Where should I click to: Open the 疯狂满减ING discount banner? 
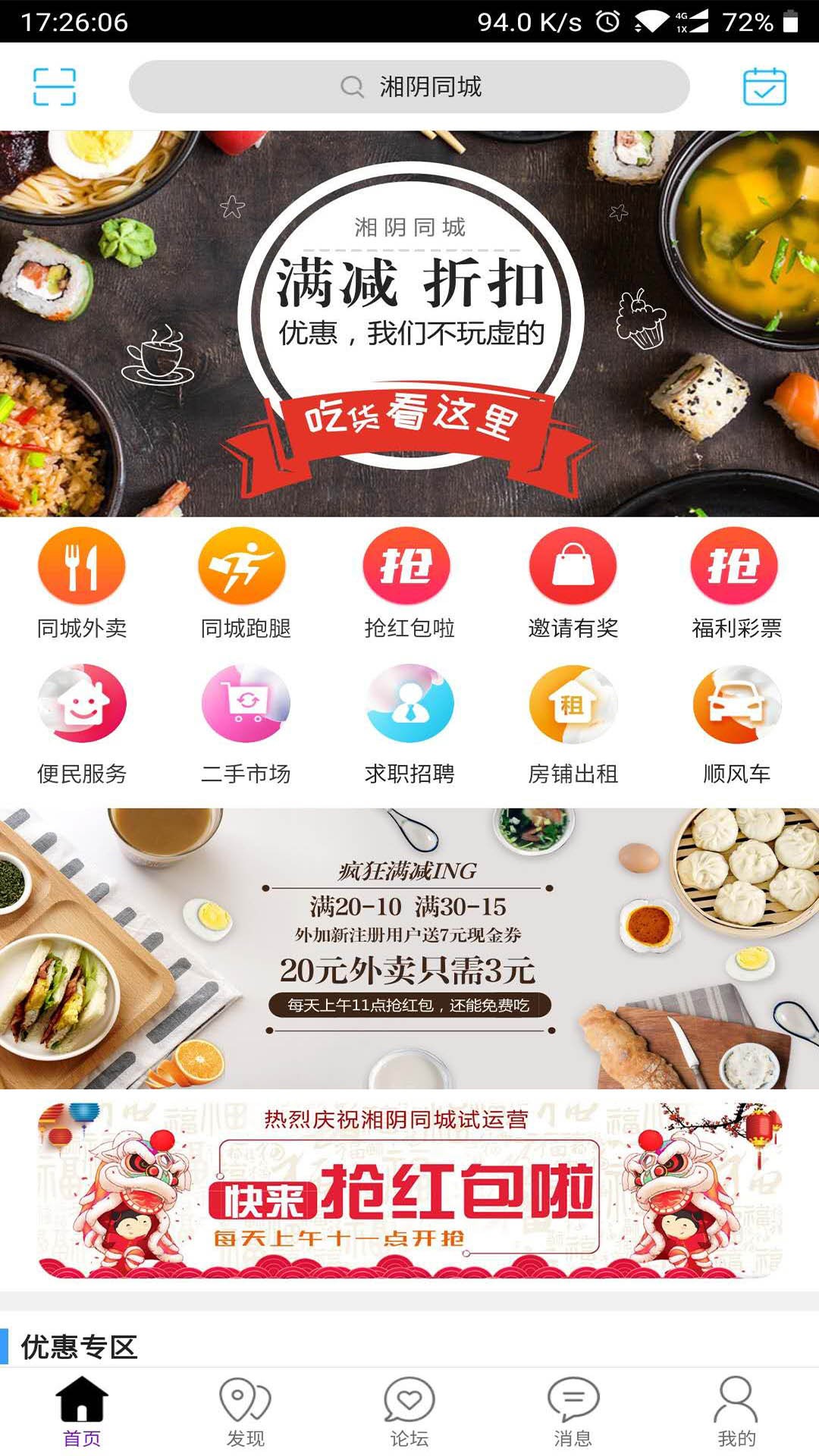tap(409, 948)
